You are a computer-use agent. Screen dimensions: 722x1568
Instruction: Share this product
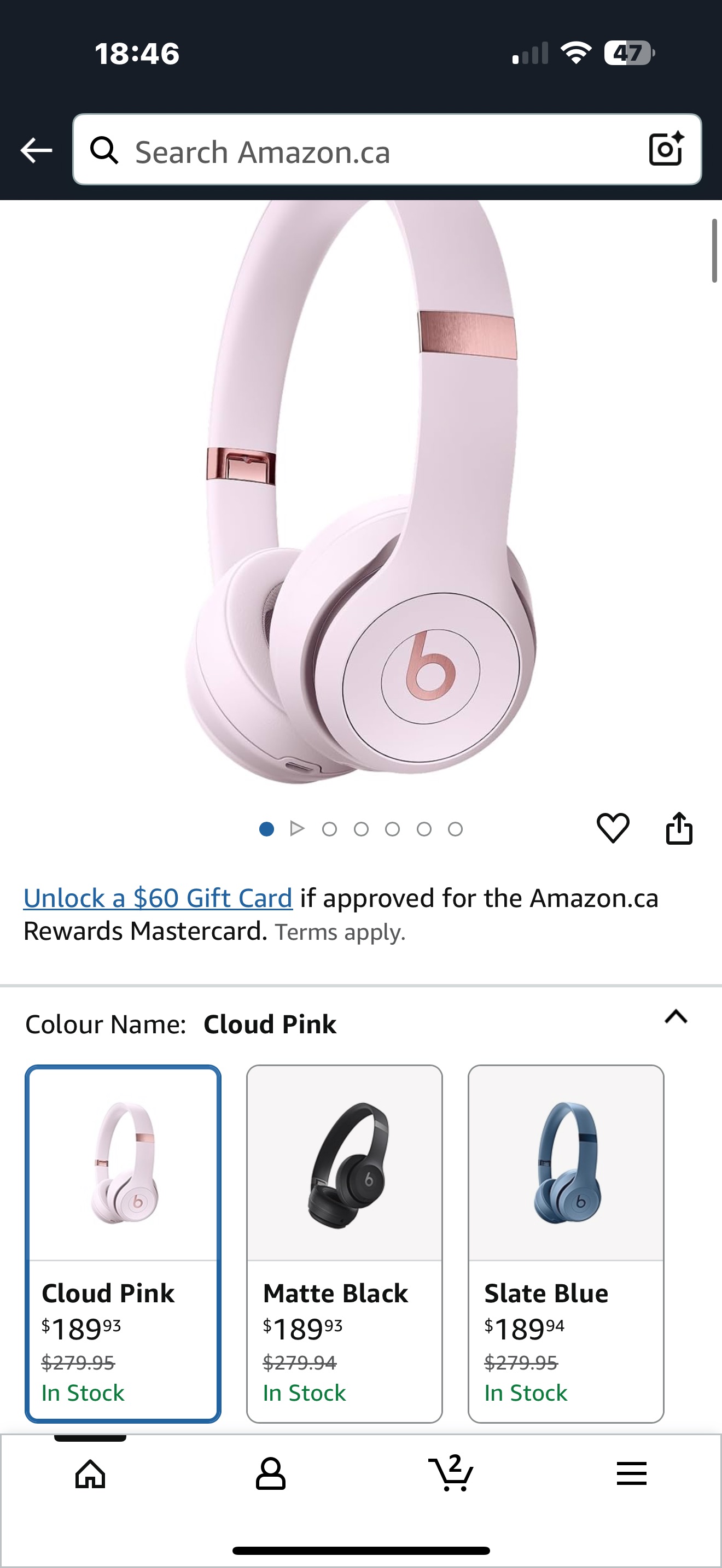679,828
